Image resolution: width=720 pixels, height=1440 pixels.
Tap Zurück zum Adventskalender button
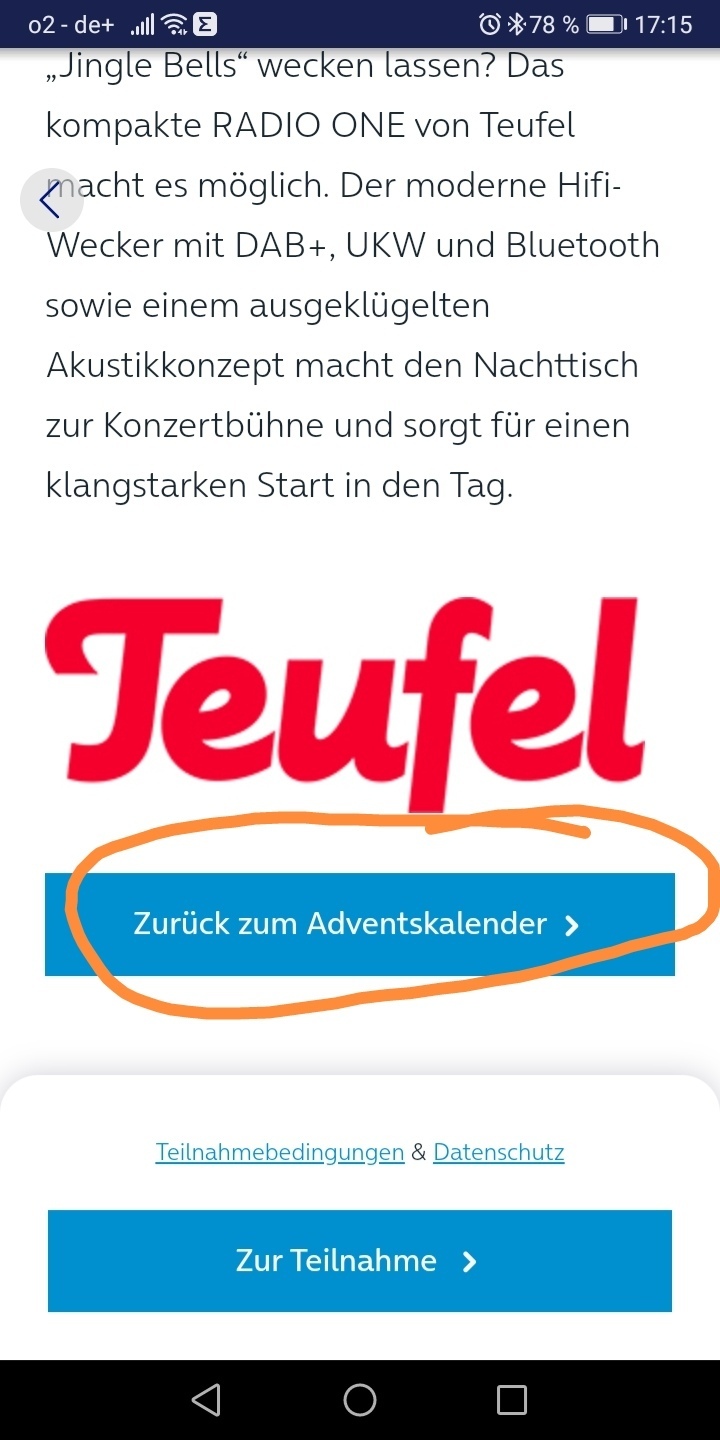[360, 924]
